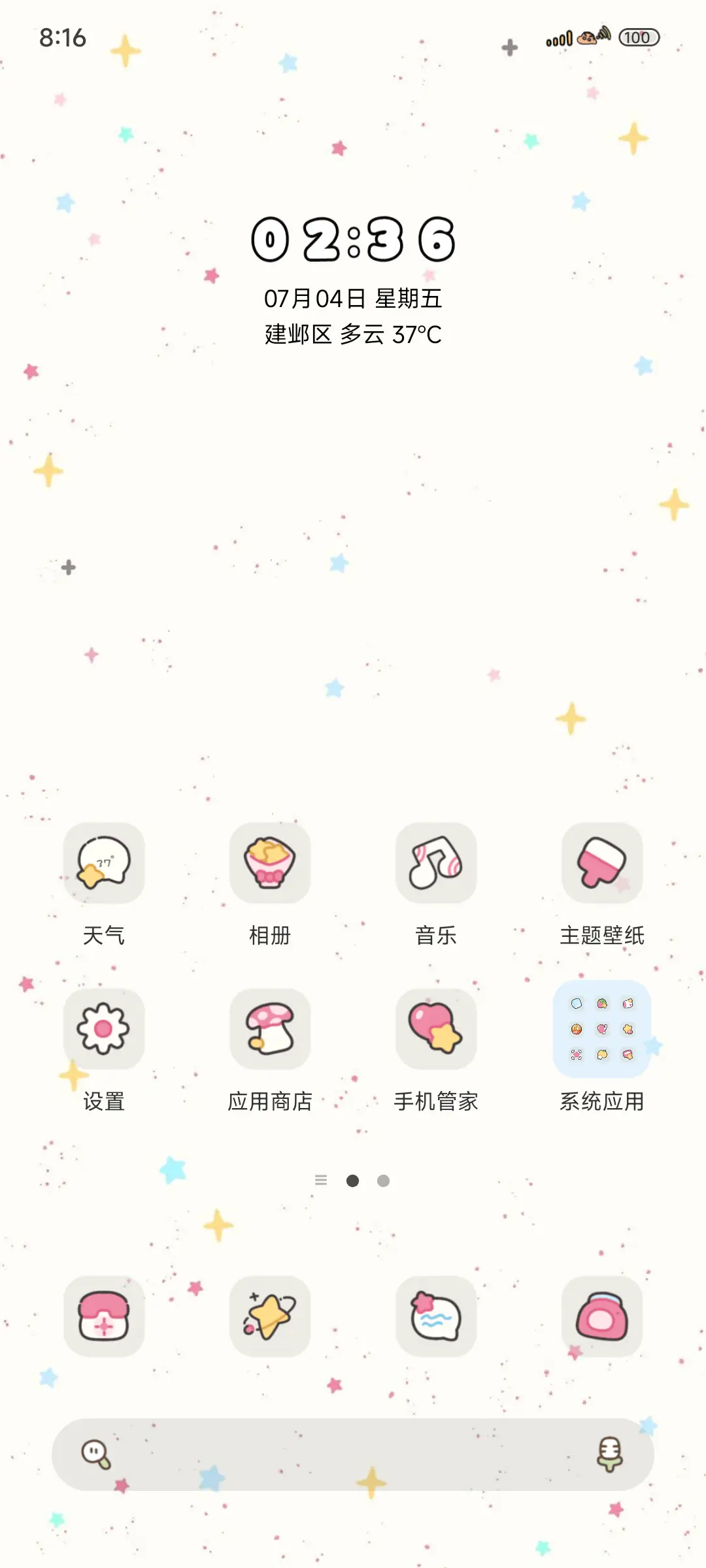This screenshot has height=1568, width=706.
Task: Launch the 音乐 music app
Action: point(435,864)
